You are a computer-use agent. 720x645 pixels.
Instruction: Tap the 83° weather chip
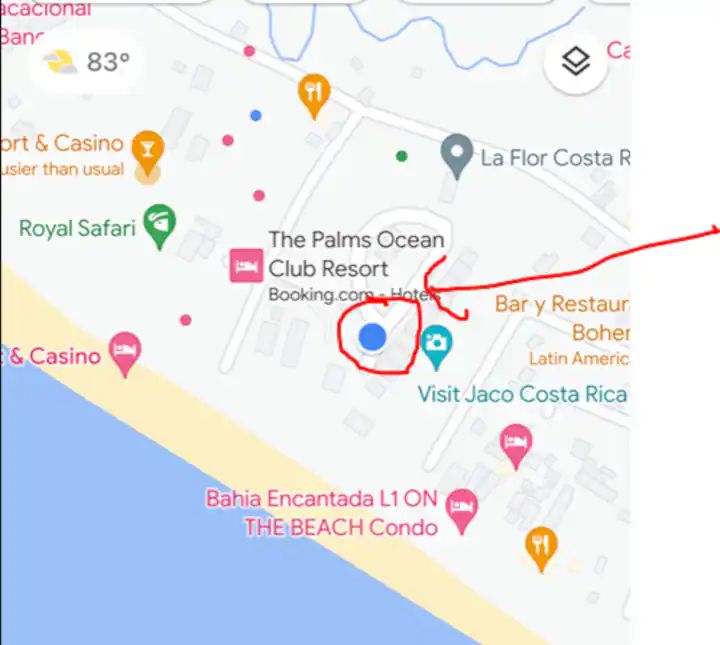point(88,62)
